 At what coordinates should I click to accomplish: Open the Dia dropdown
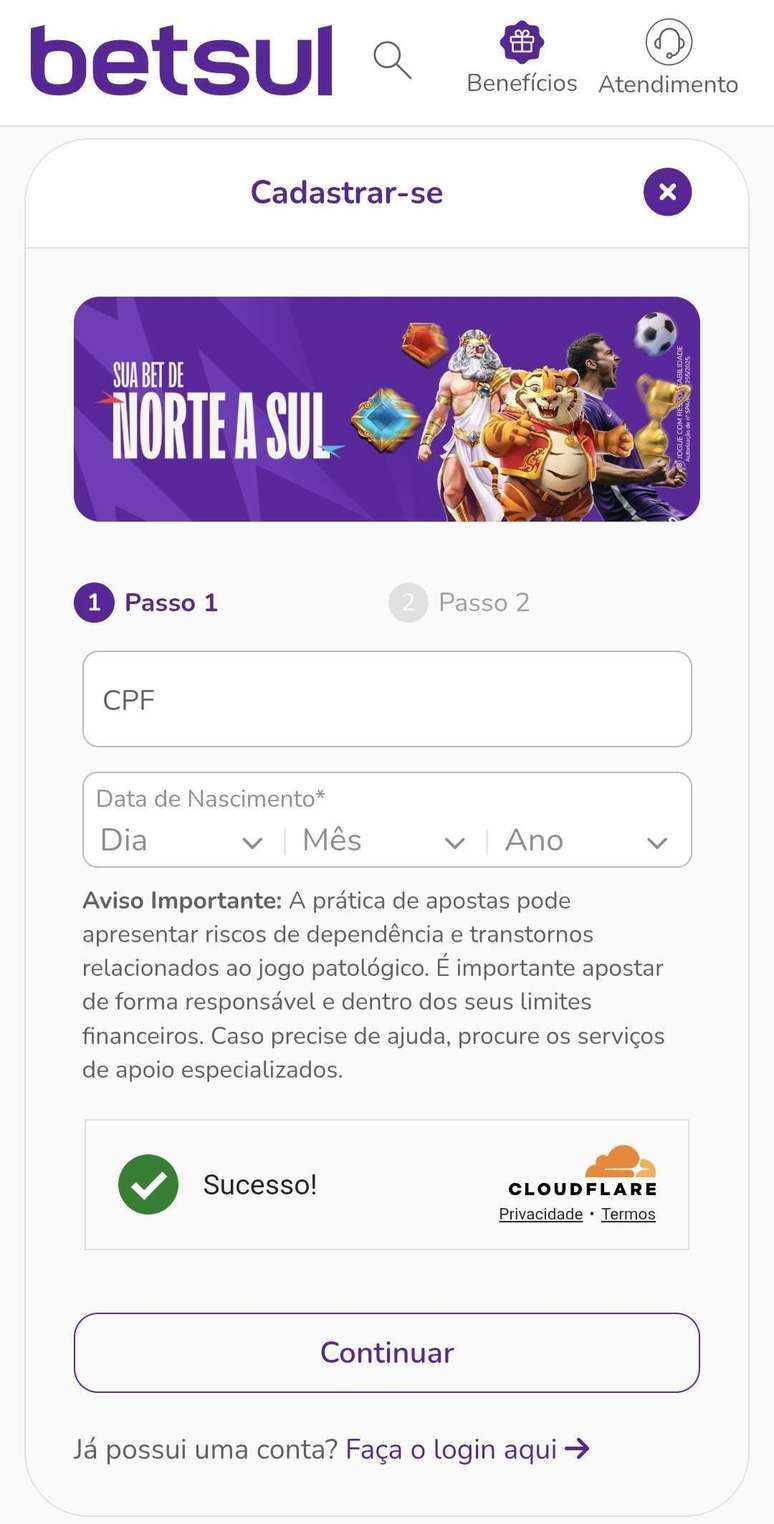click(x=180, y=840)
